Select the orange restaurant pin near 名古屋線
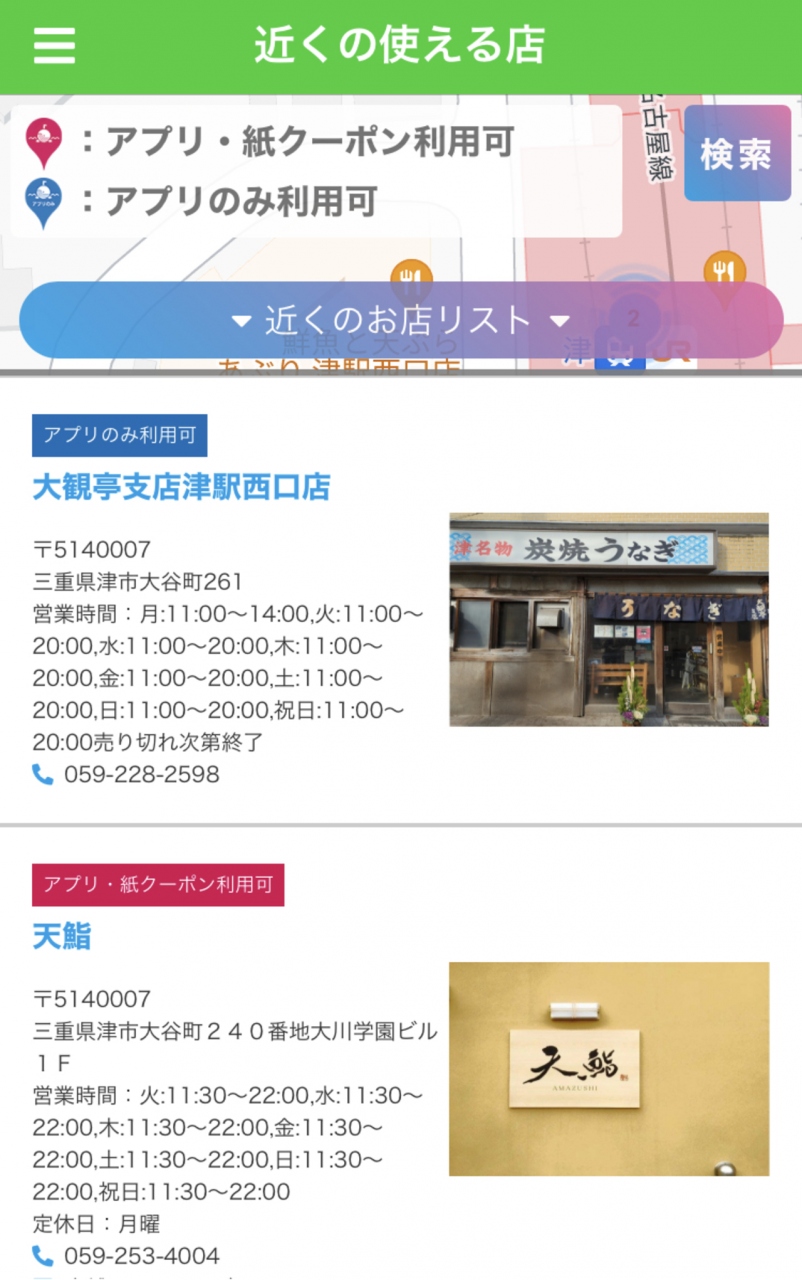This screenshot has width=802, height=1280. point(724,271)
